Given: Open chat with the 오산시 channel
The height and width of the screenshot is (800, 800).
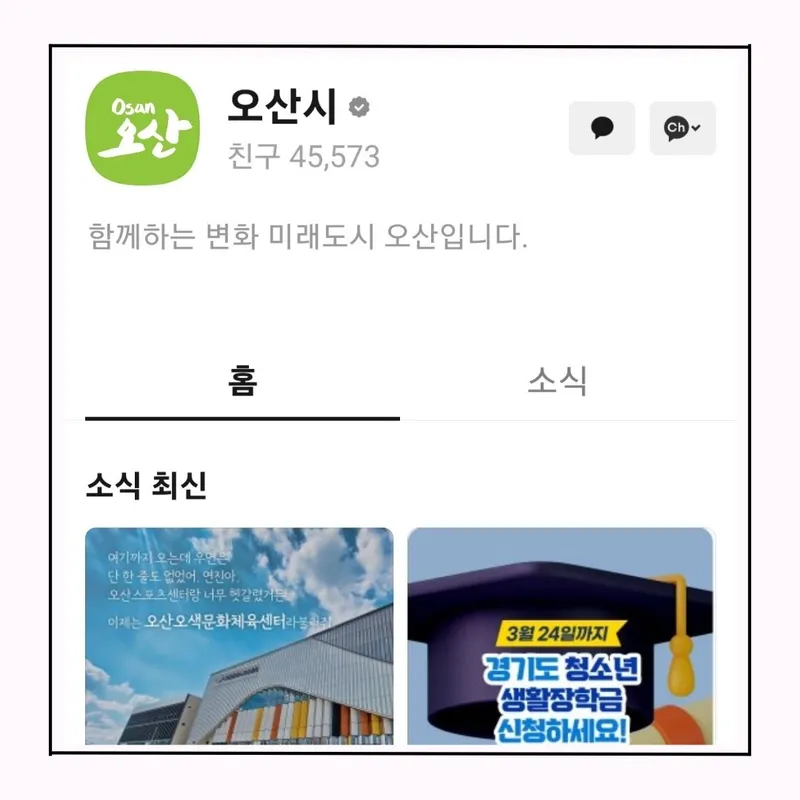Looking at the screenshot, I should click(x=601, y=128).
